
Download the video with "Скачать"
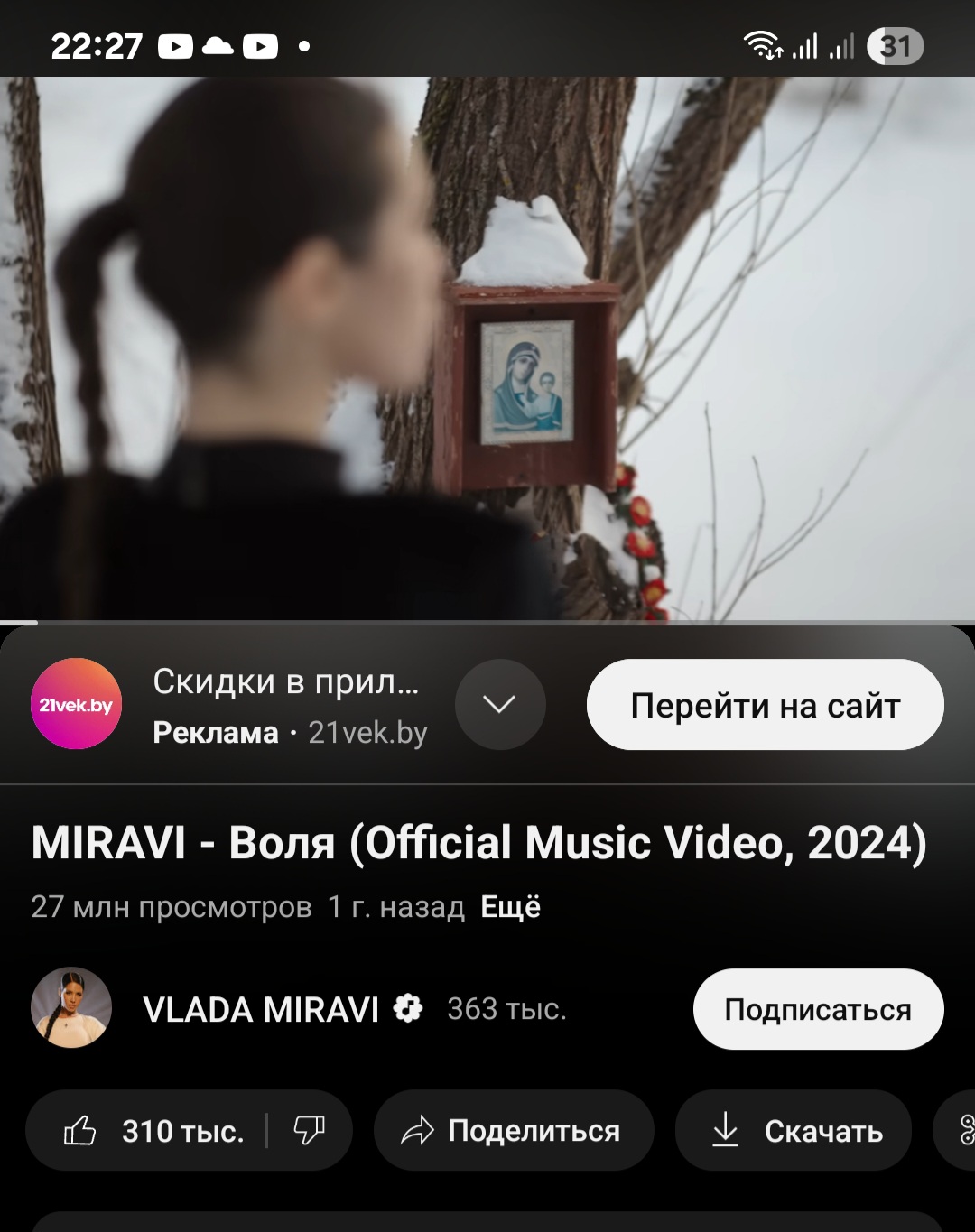click(794, 1131)
